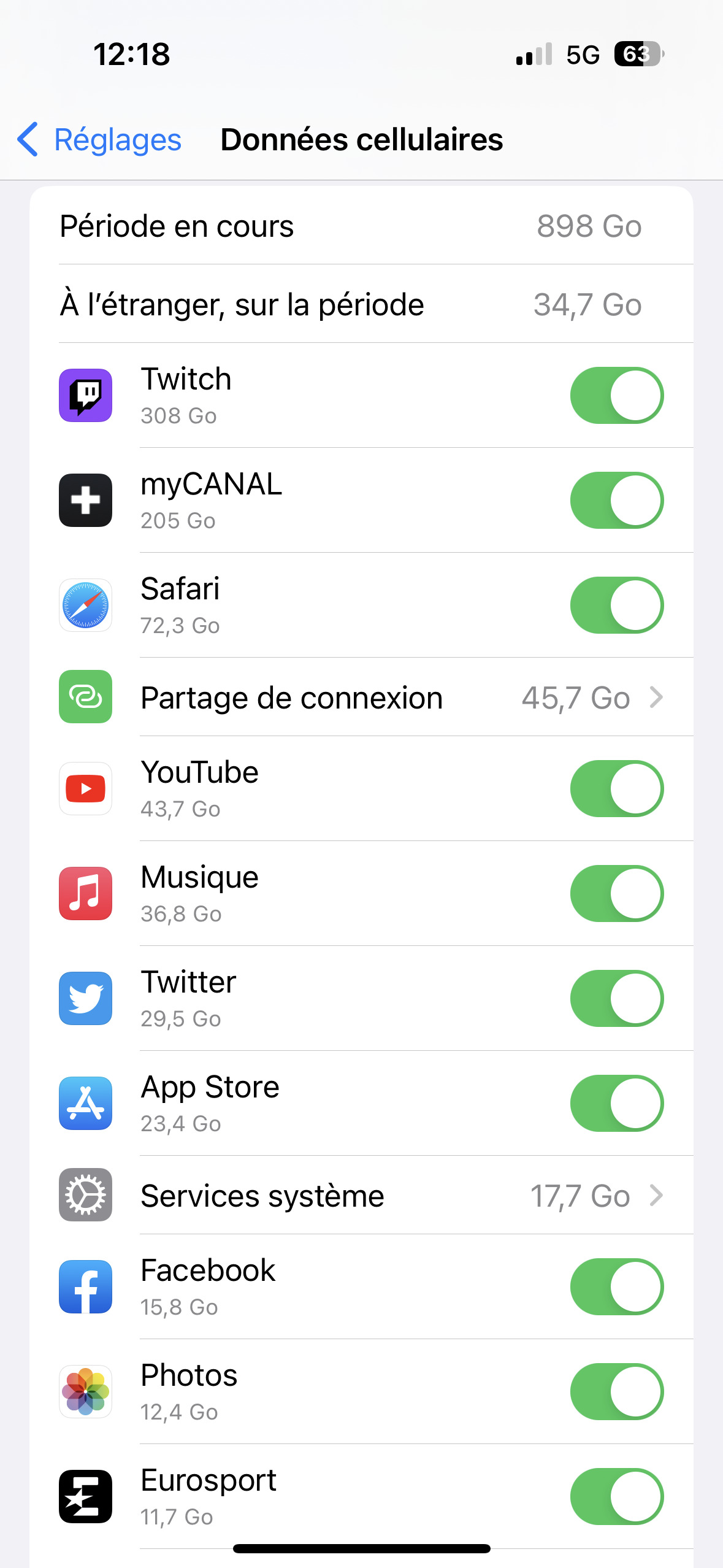Toggle Photos cellular data switch

617,1392
